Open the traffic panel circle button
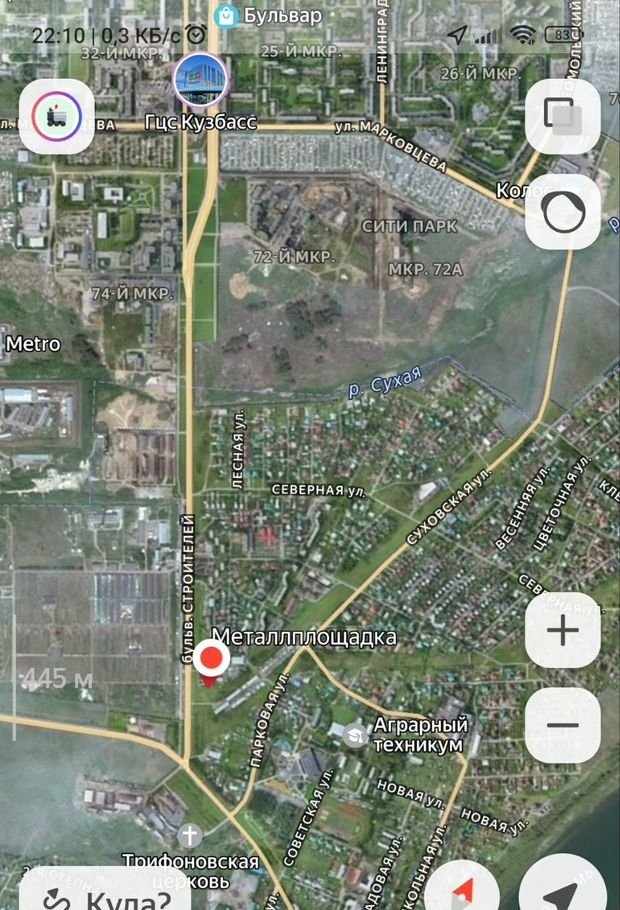This screenshot has width=620, height=910. pos(563,211)
